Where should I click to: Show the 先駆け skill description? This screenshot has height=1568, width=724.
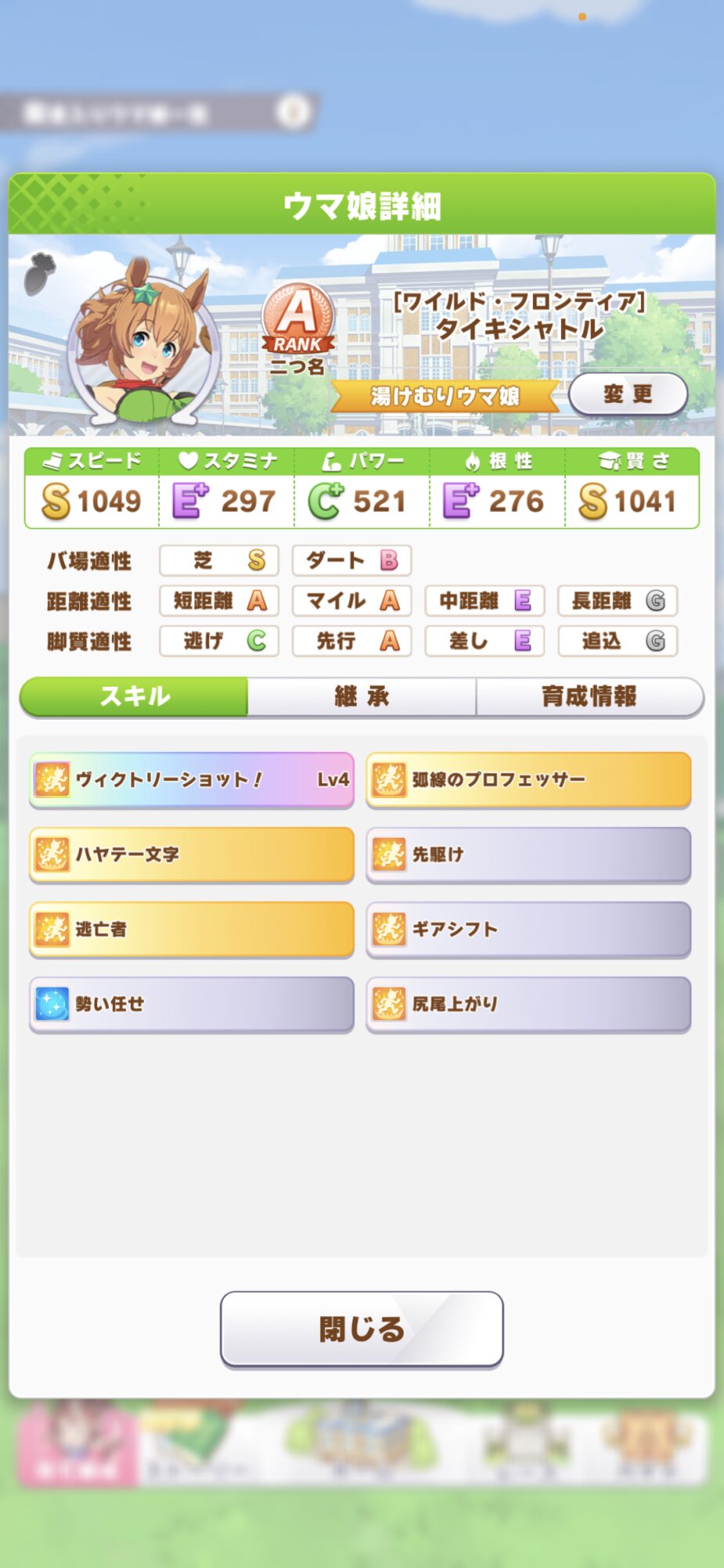pos(528,854)
